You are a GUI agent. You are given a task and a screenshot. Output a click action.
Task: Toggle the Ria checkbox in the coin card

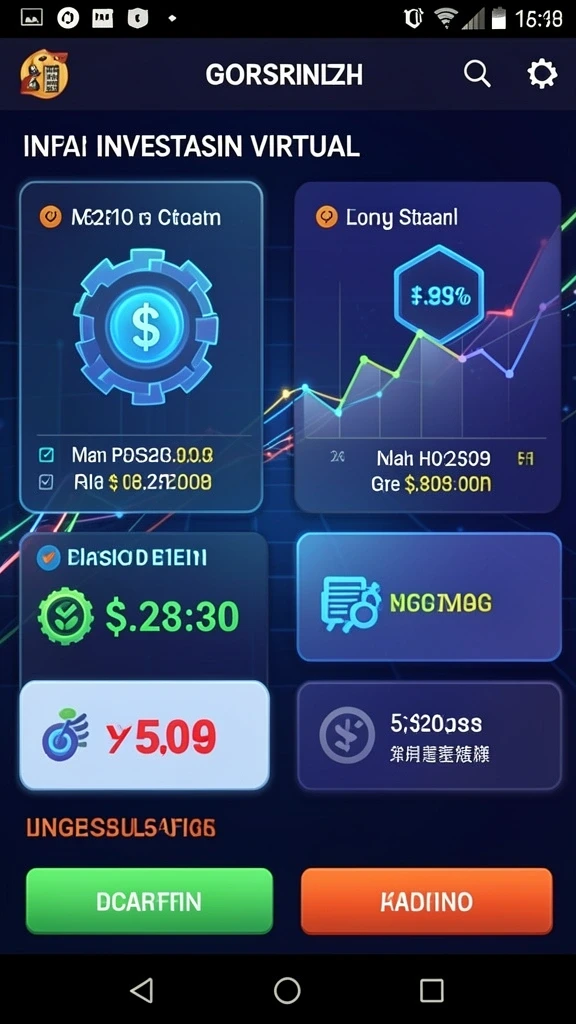[46, 482]
